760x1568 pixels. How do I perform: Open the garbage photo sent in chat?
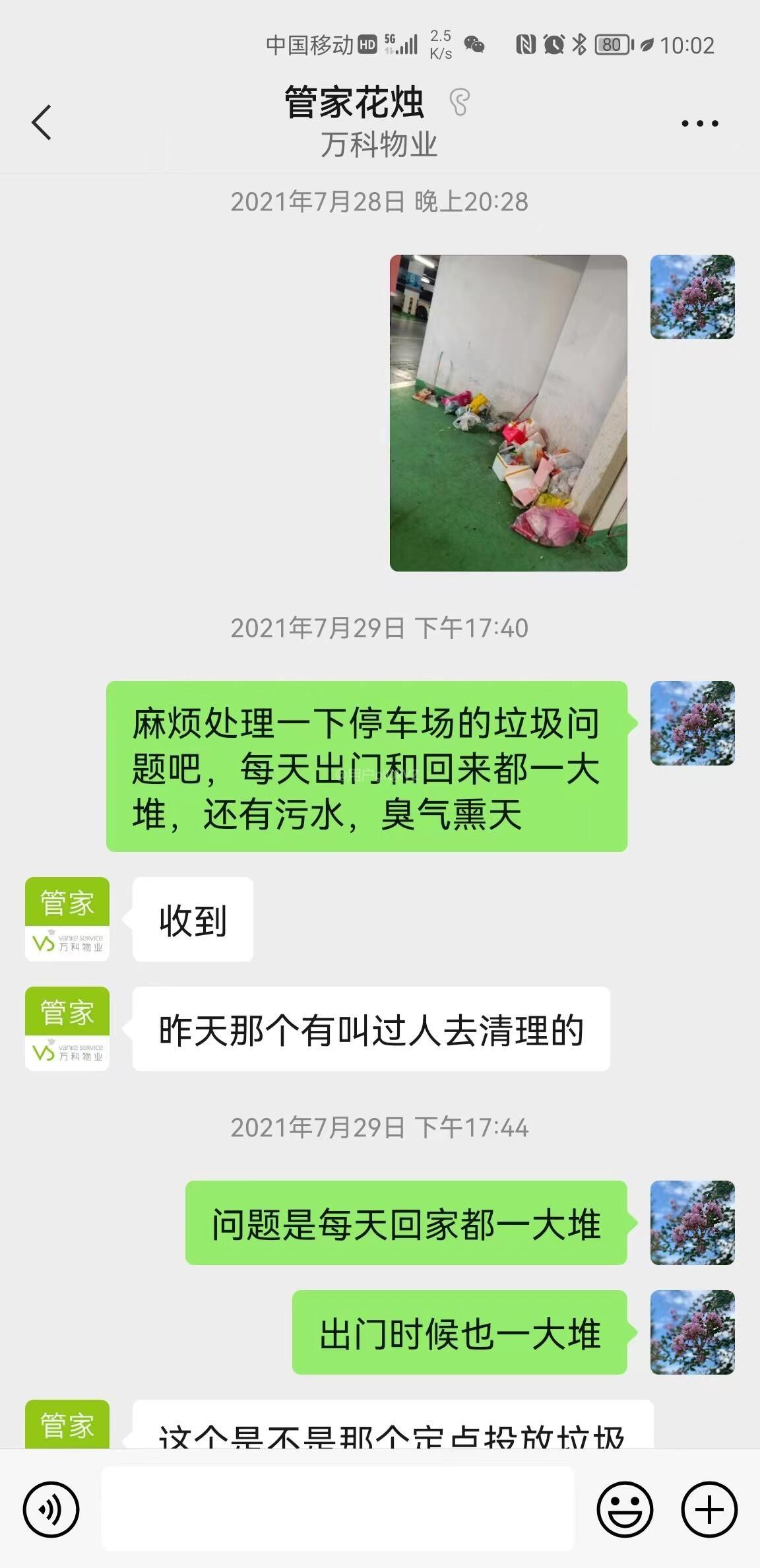coord(508,412)
